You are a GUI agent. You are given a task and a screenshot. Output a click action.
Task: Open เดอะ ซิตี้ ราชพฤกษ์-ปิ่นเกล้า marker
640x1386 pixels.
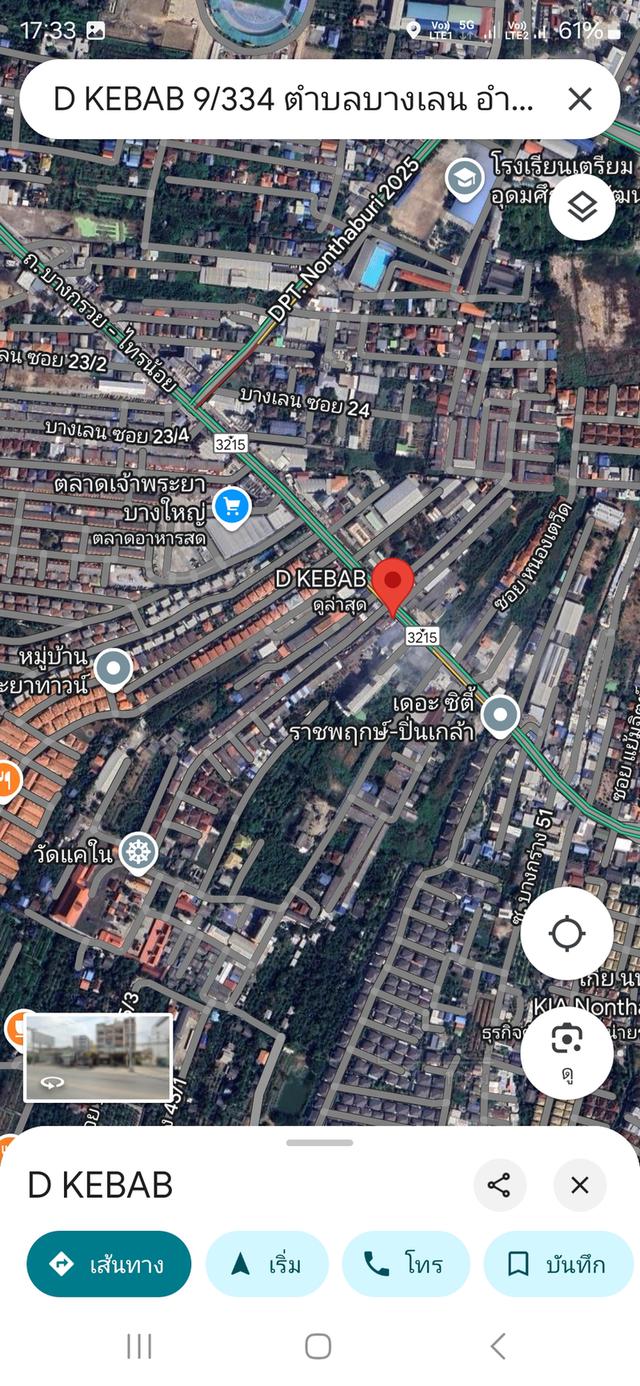pos(499,715)
